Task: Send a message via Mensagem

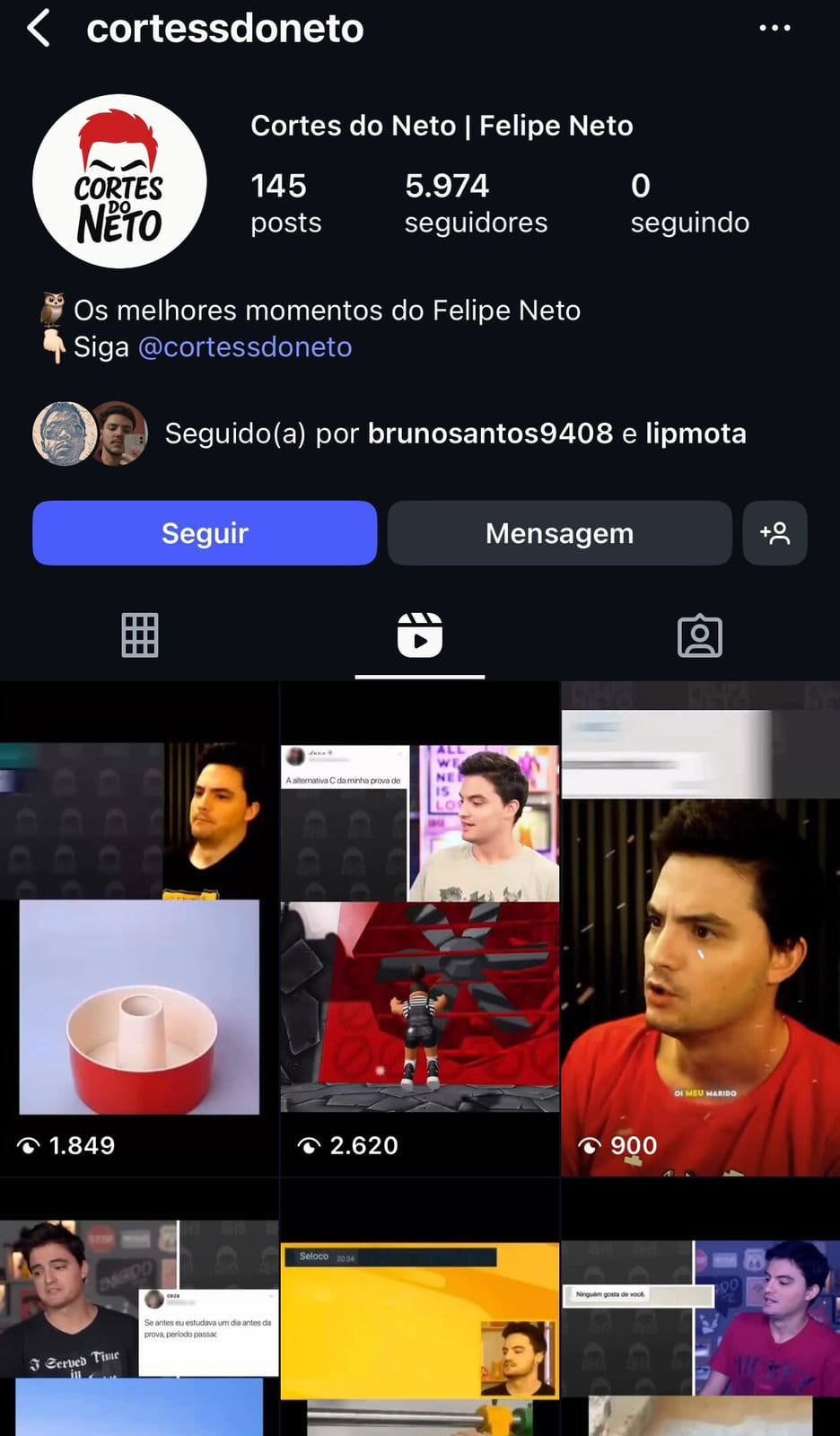Action: point(559,533)
